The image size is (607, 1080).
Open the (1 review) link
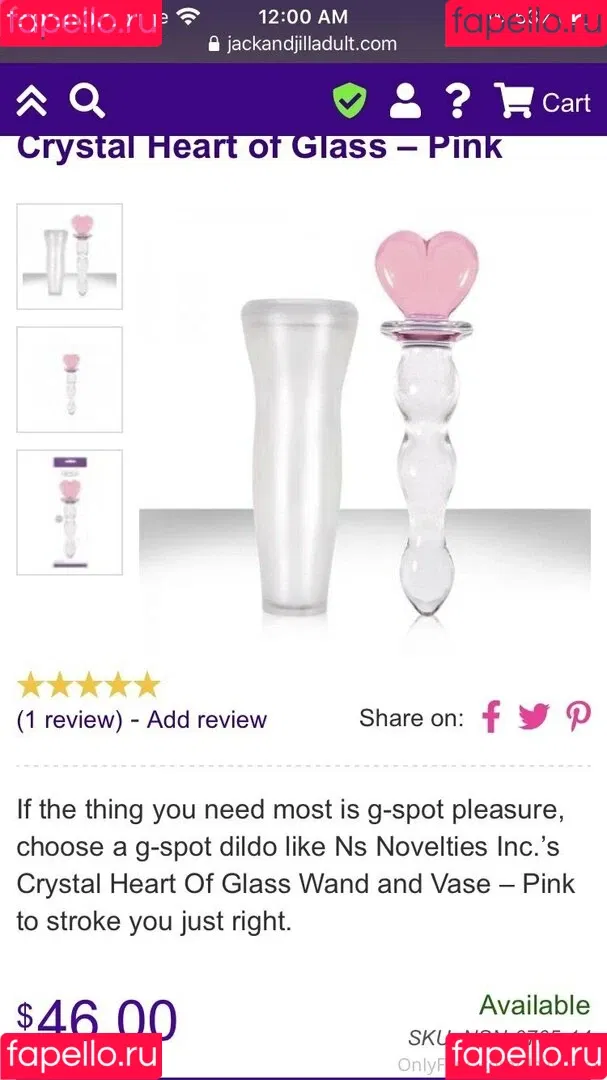point(69,720)
